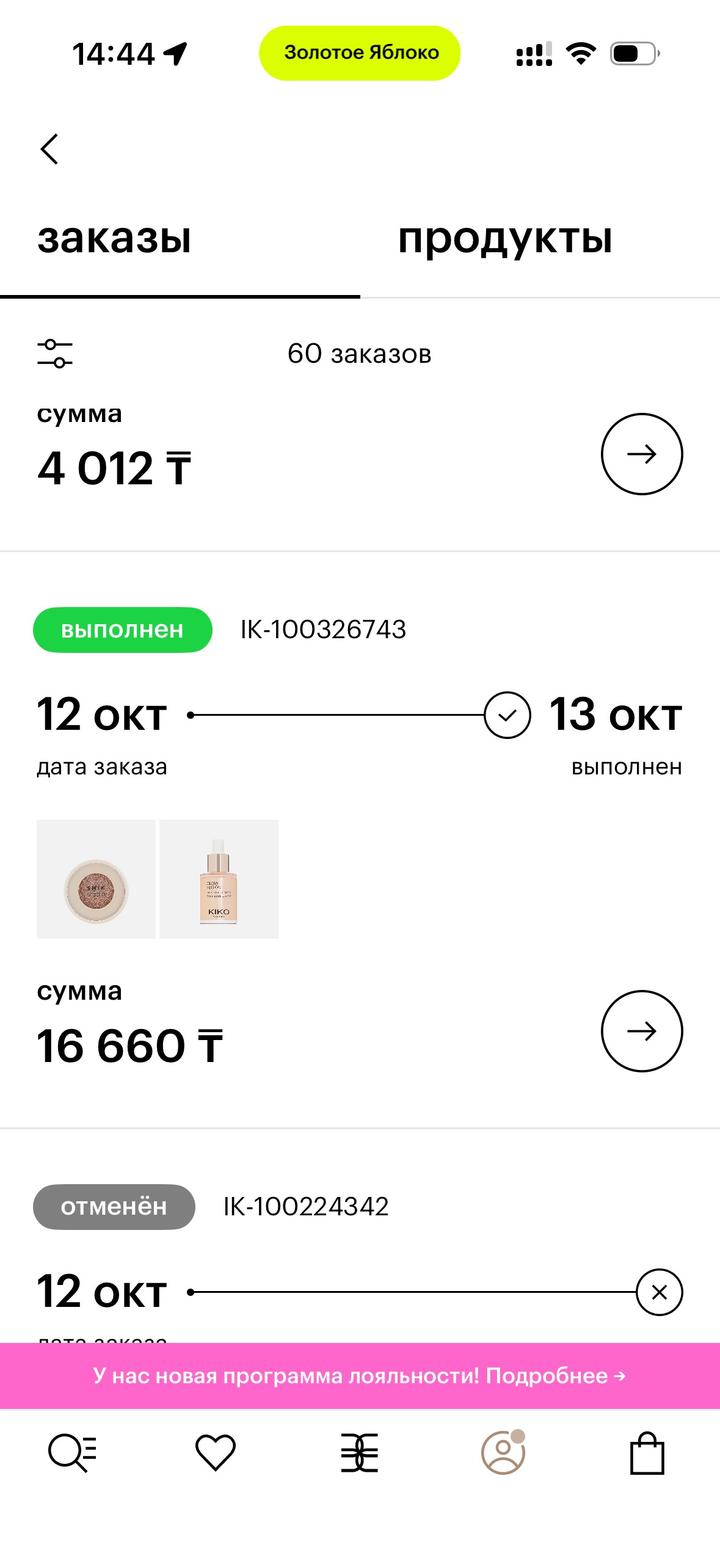Open the shopping bag
This screenshot has height=1561, width=720.
point(647,1453)
